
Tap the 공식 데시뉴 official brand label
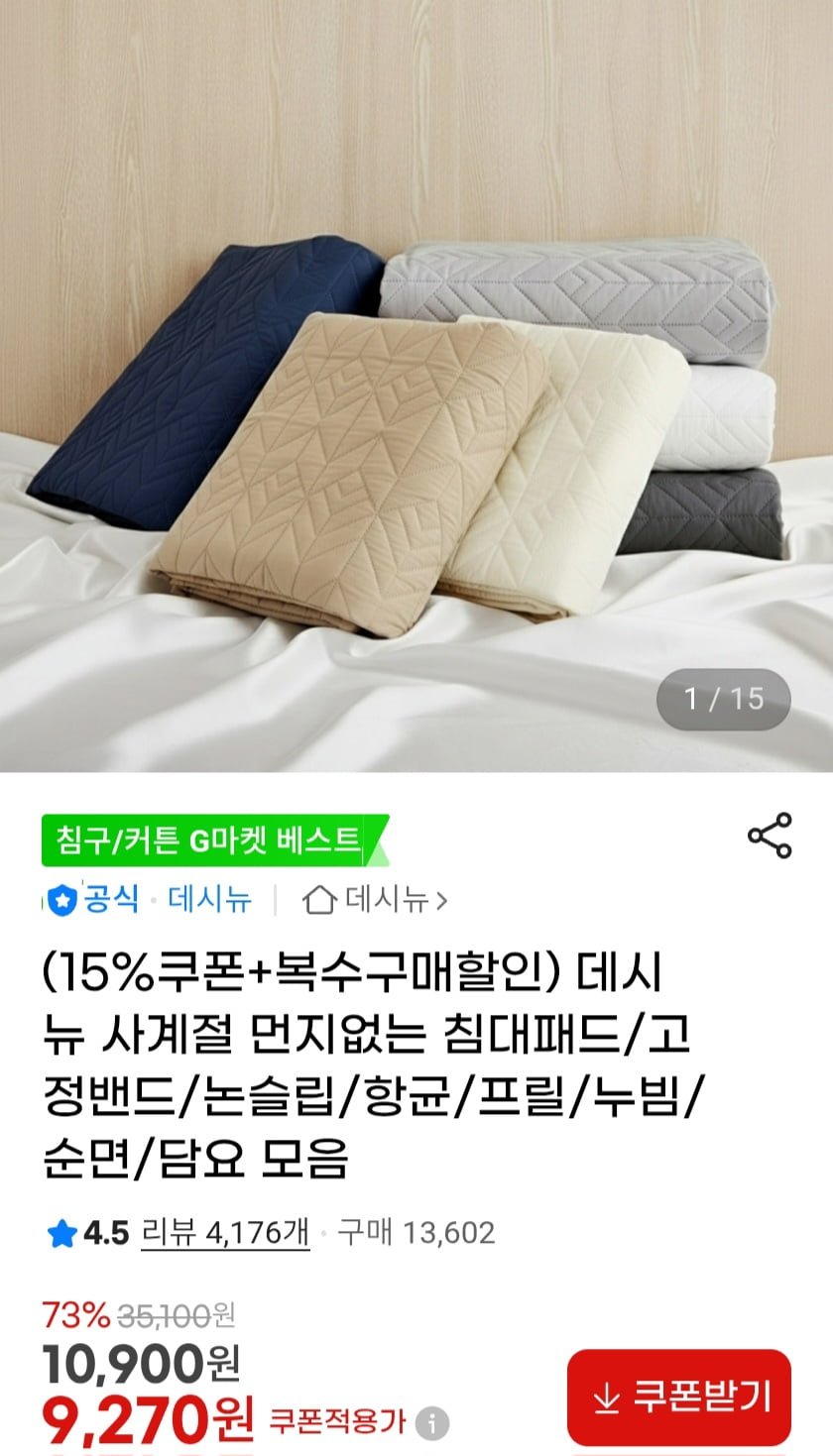pos(149,900)
